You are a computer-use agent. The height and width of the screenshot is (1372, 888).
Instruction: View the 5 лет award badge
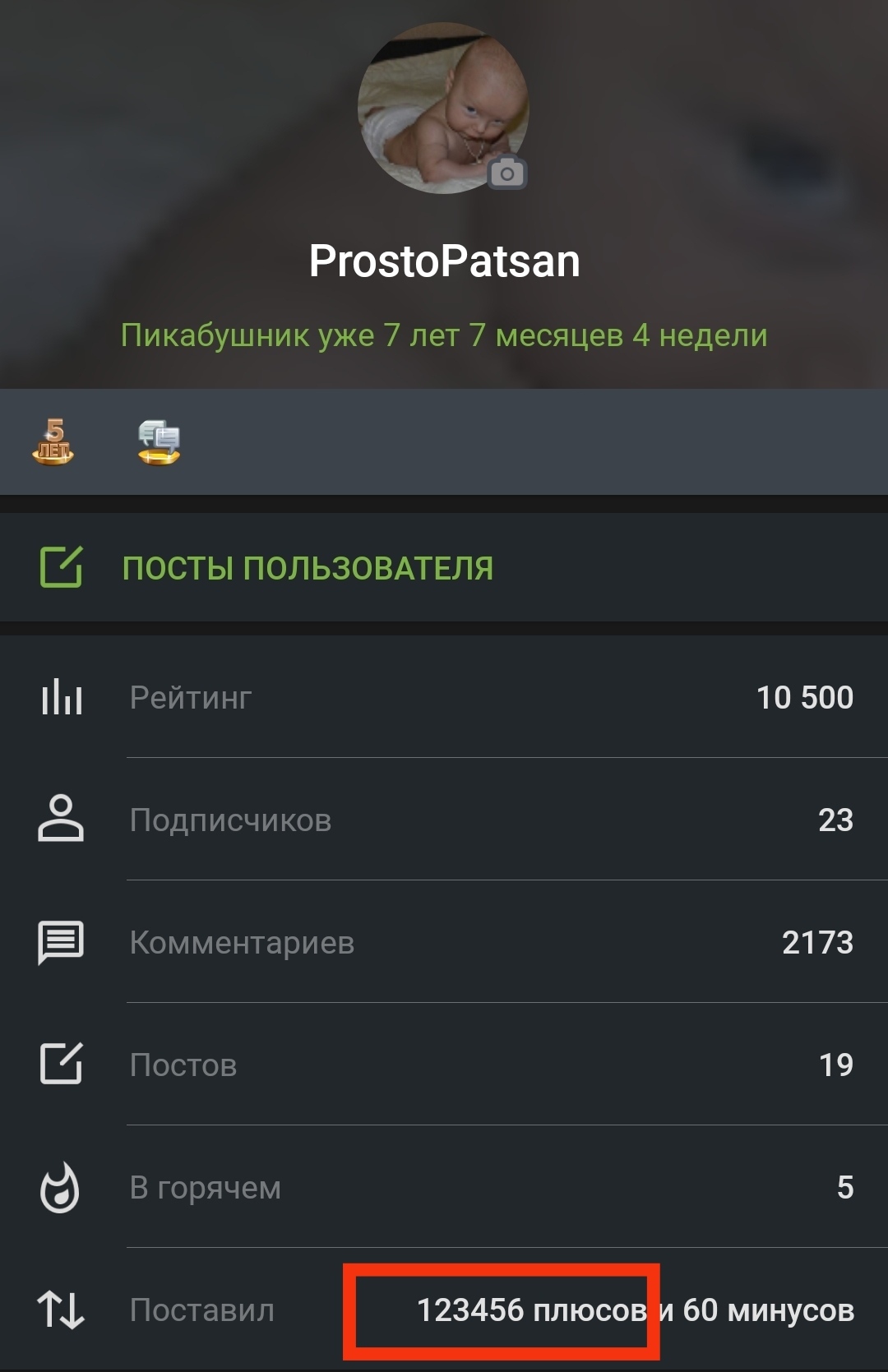click(53, 442)
